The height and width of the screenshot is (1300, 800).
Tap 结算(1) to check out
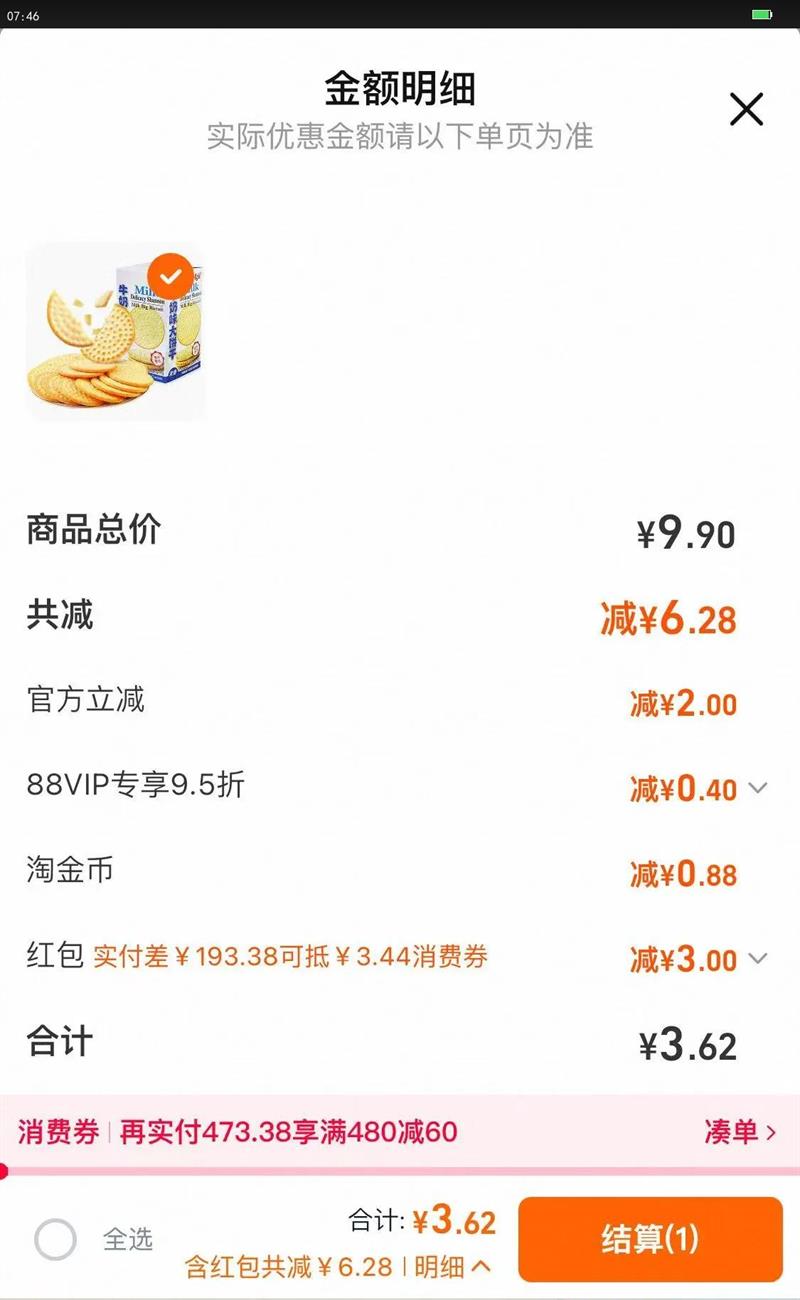[650, 1240]
